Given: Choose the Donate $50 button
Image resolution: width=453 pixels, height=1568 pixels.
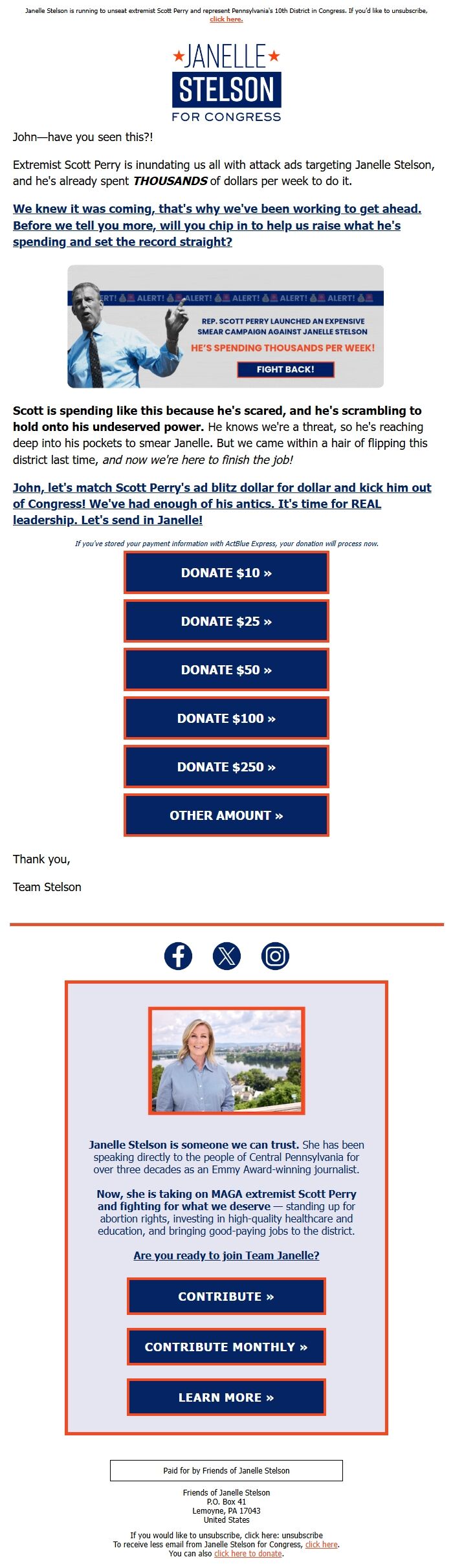Looking at the screenshot, I should click(x=226, y=670).
